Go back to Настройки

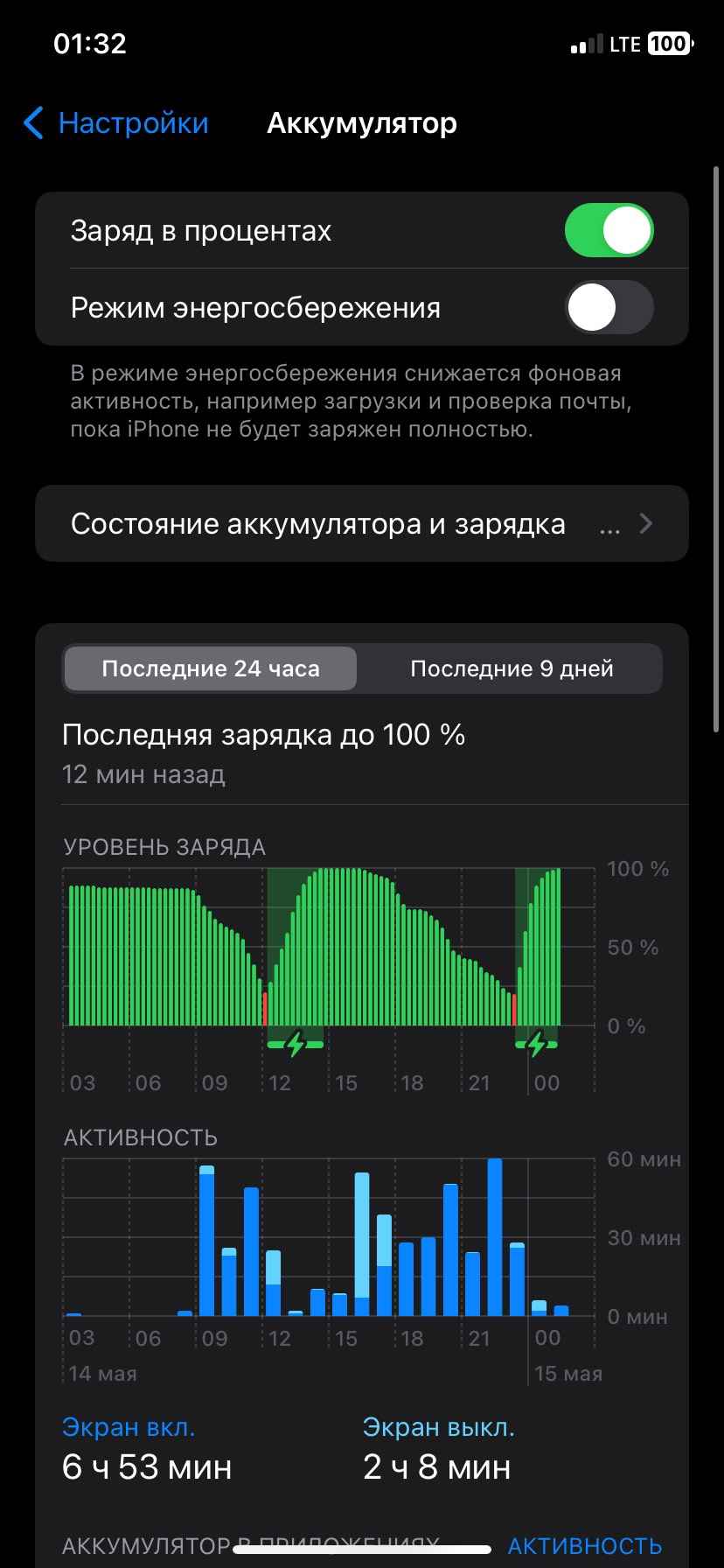click(x=117, y=123)
